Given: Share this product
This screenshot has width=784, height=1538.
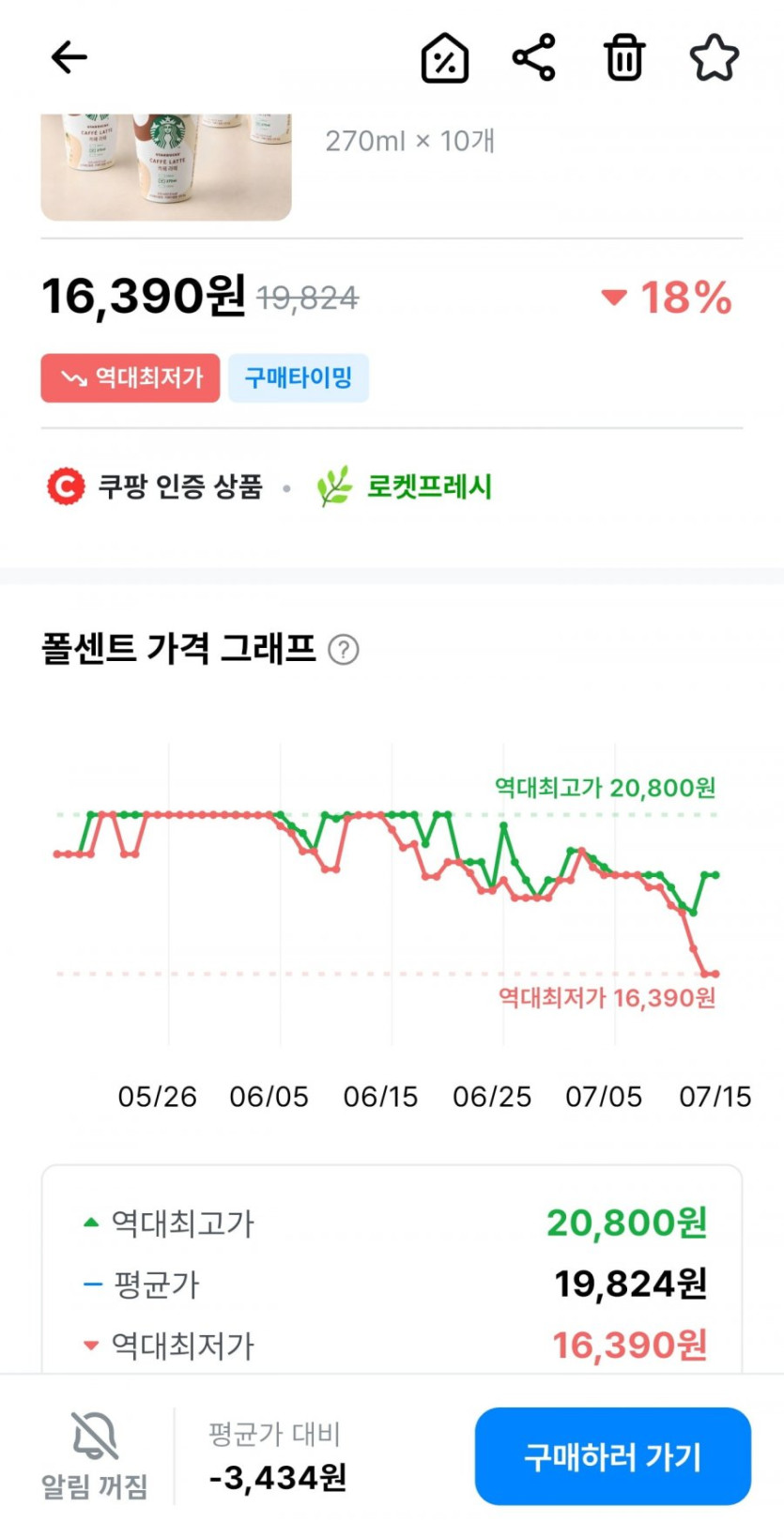Looking at the screenshot, I should (534, 58).
